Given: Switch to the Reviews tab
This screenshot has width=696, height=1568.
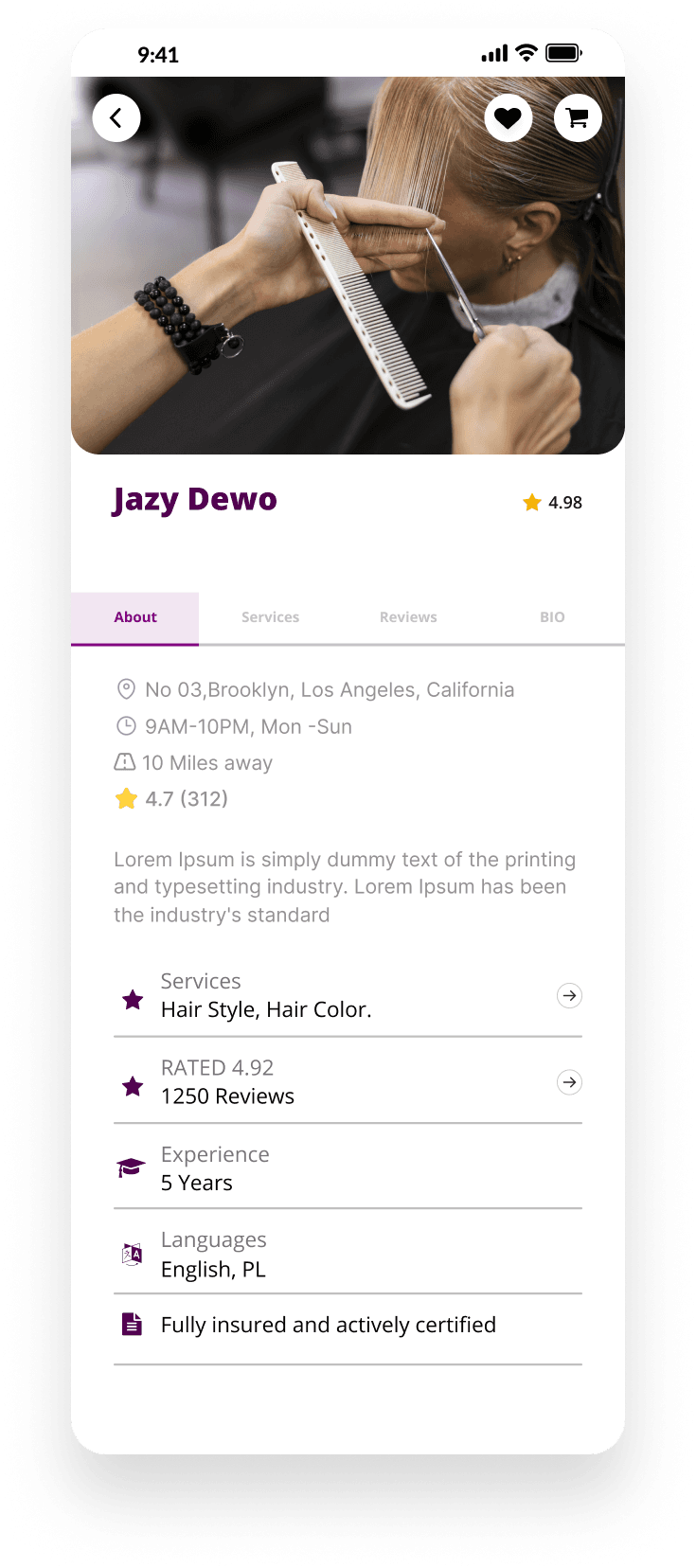Looking at the screenshot, I should [408, 617].
